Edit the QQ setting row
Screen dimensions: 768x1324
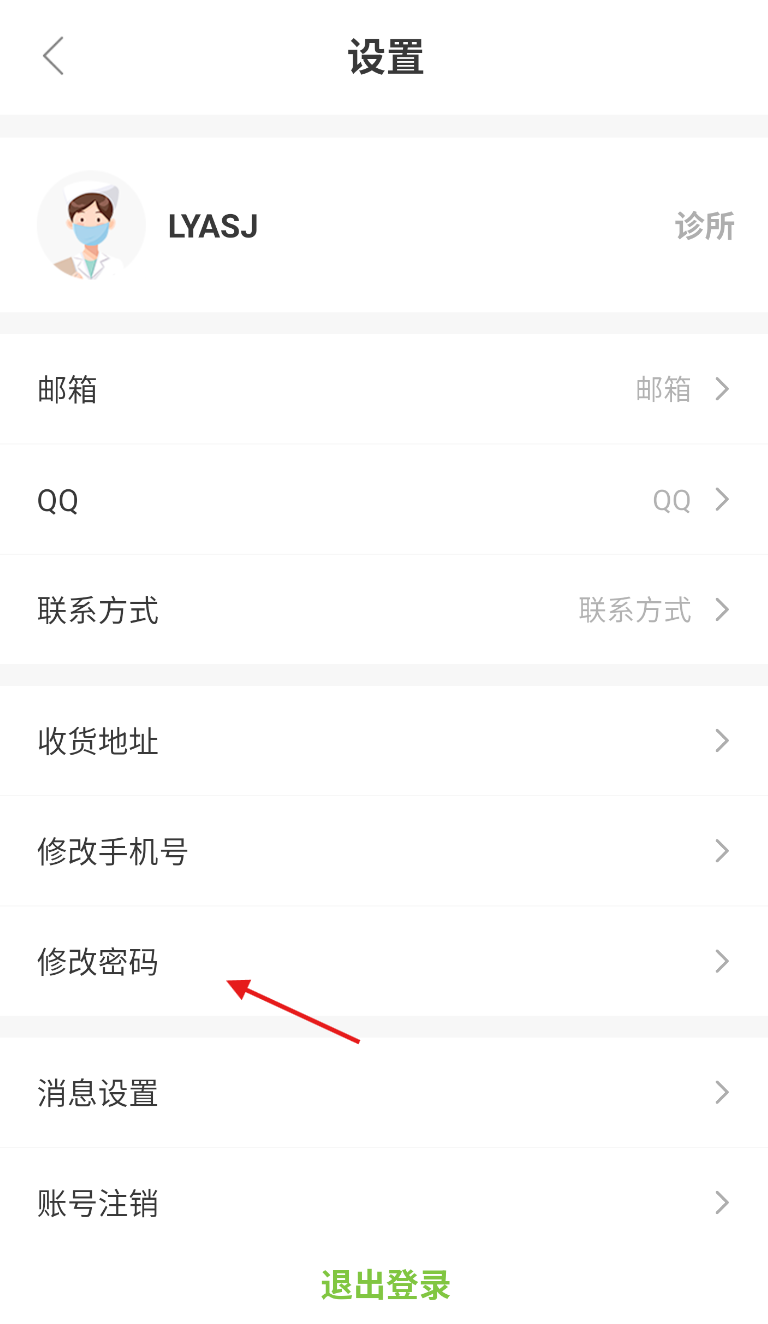(384, 500)
